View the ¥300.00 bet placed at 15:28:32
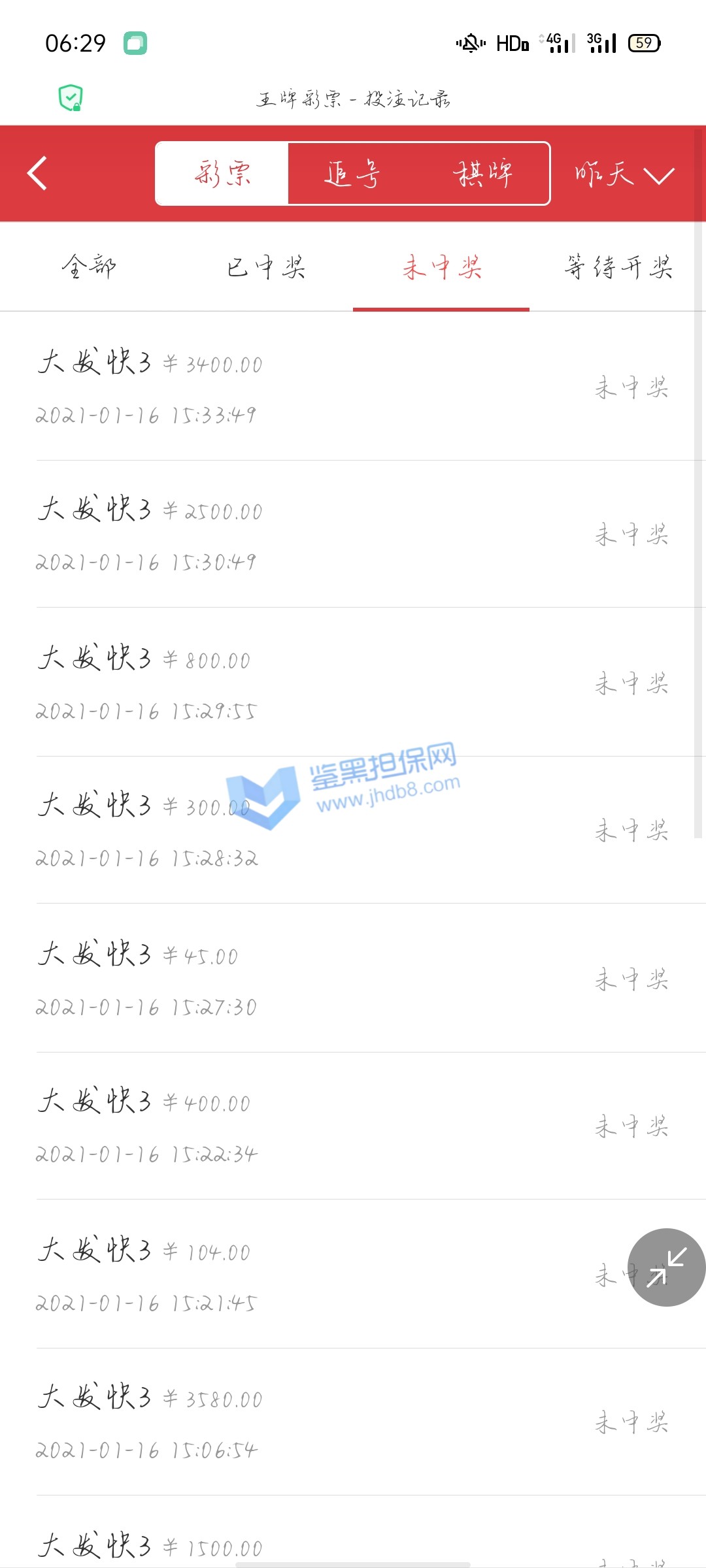706x1568 pixels. 353,830
